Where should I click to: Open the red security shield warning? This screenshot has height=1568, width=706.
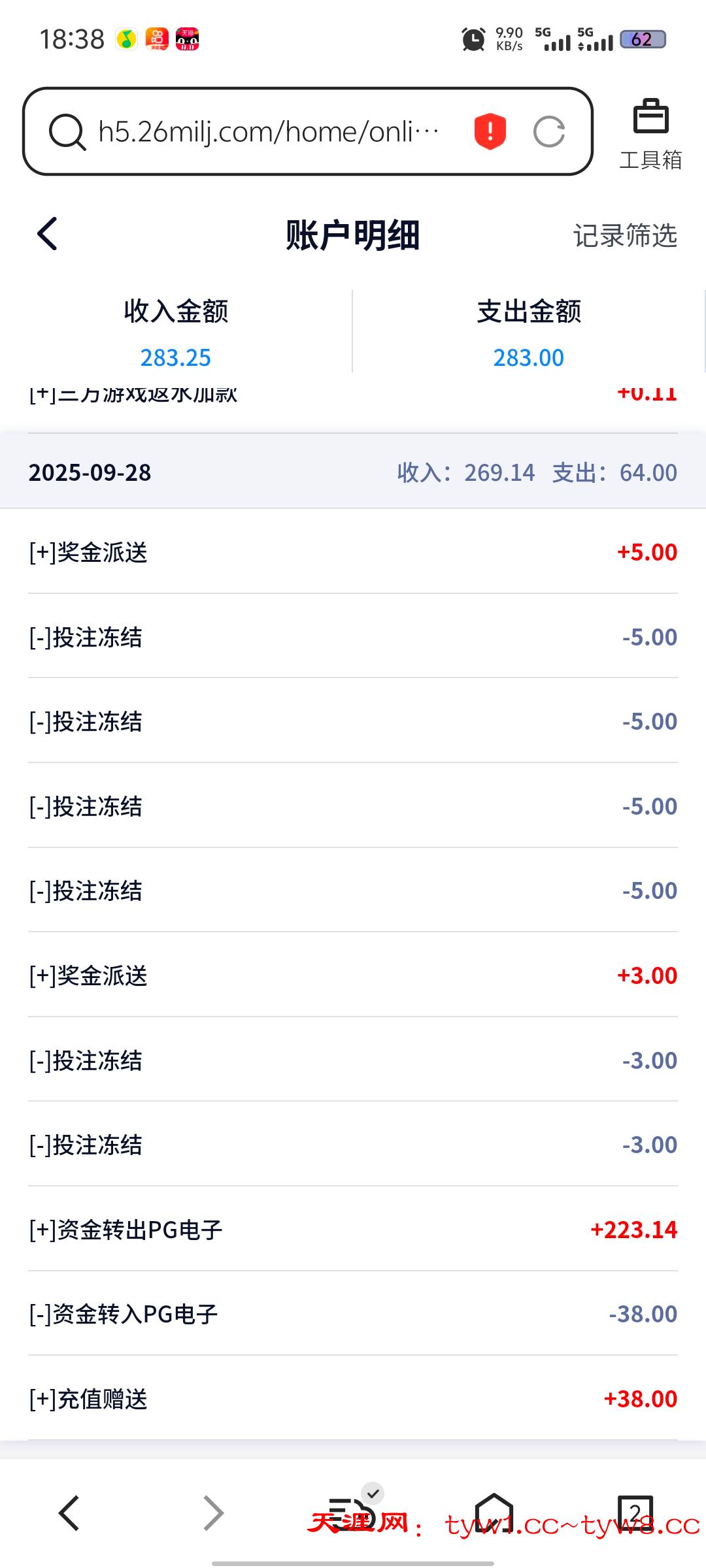(490, 131)
